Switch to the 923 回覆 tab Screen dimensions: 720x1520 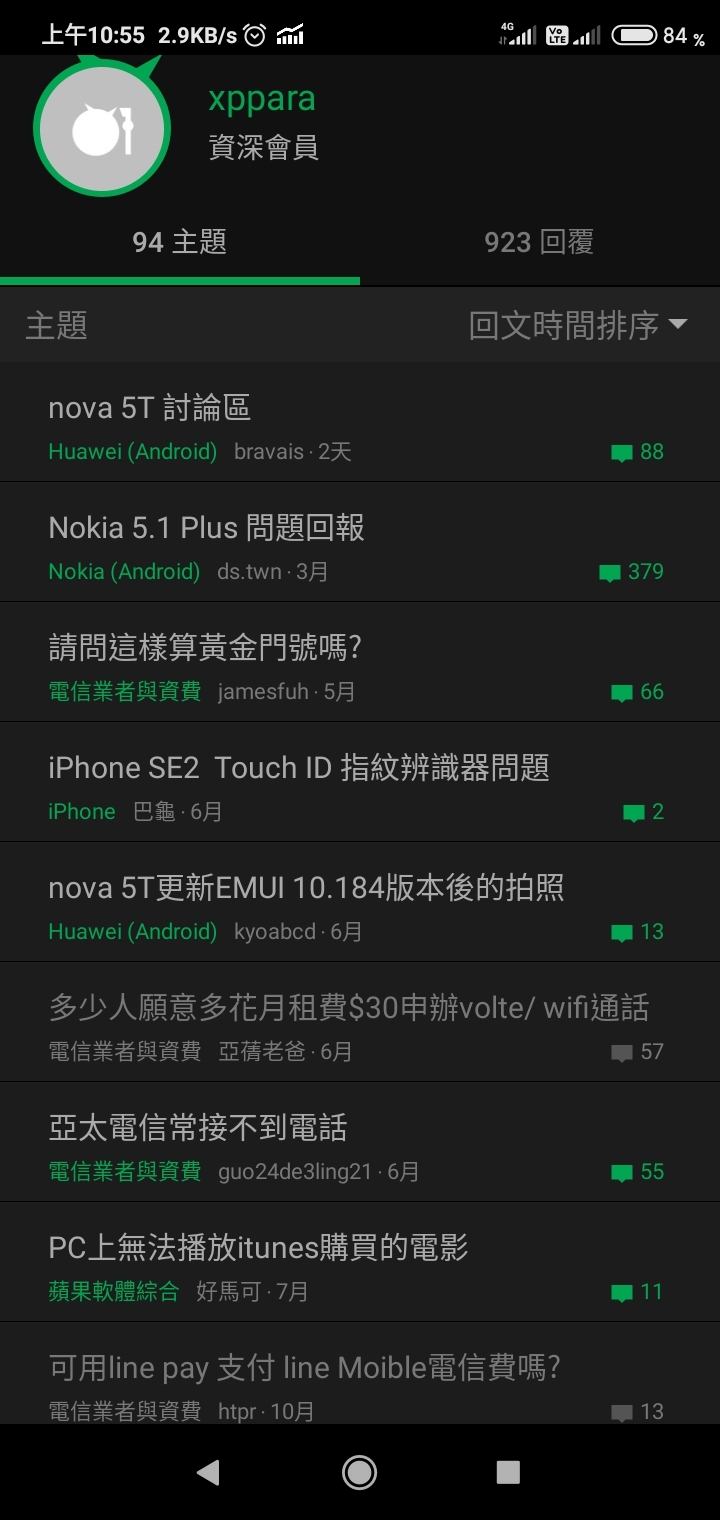(x=540, y=242)
